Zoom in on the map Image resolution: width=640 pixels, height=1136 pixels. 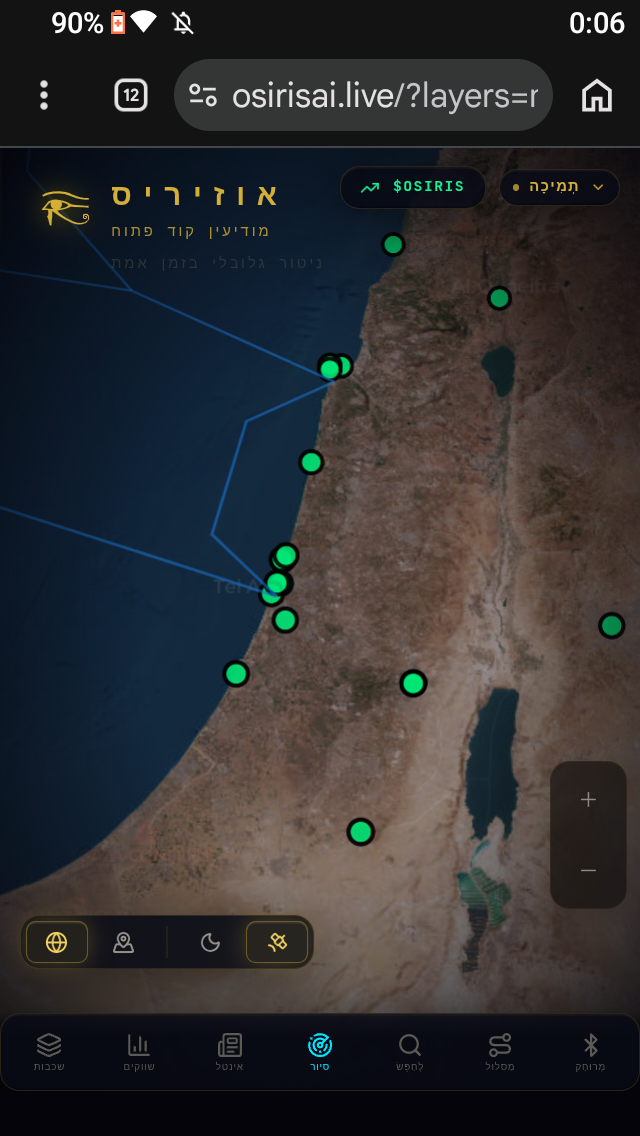tap(588, 800)
